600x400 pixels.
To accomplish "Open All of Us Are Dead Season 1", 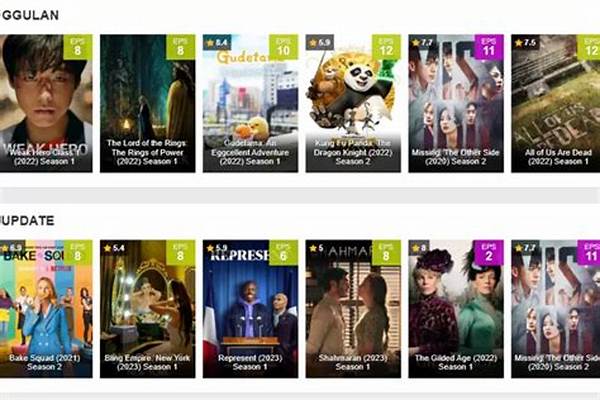I will [556, 100].
